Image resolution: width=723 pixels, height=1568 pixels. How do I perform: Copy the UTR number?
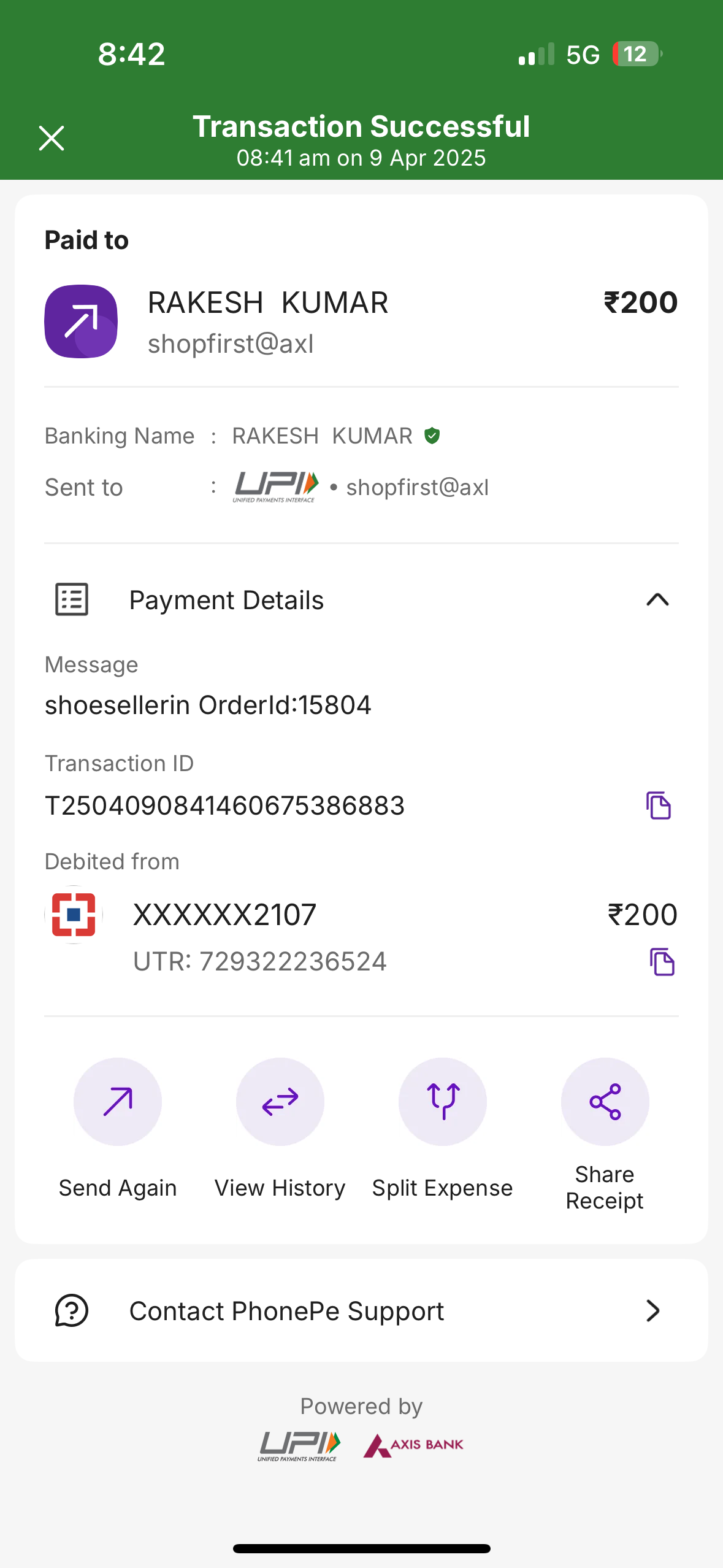click(662, 961)
